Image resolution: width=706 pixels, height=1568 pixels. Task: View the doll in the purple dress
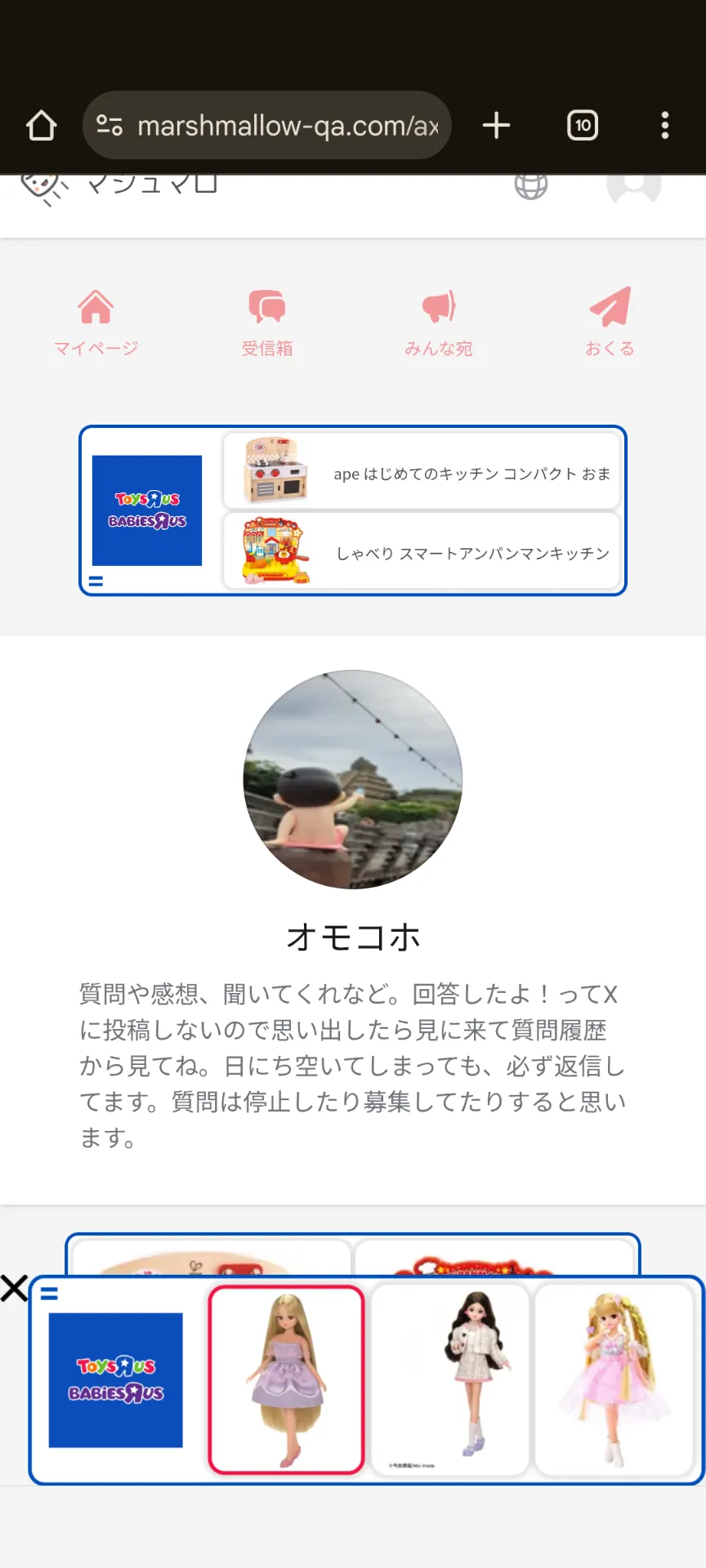click(x=286, y=1379)
